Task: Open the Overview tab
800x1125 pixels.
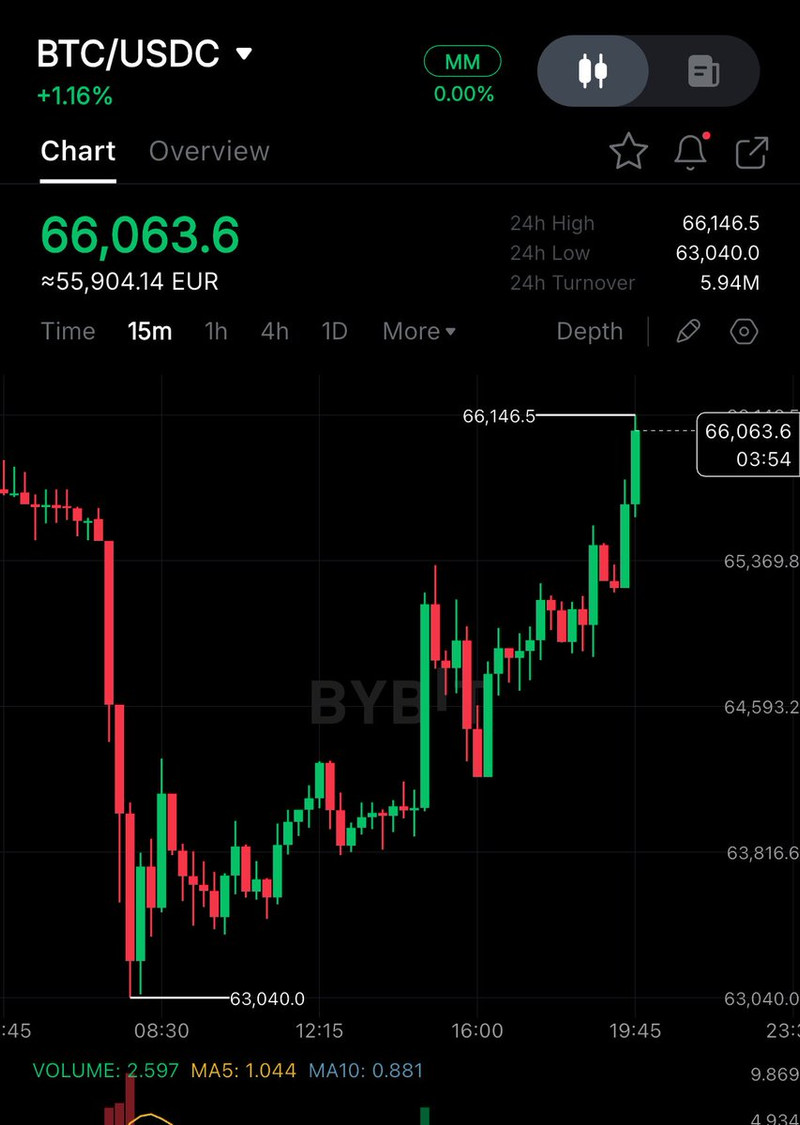Action: (209, 151)
